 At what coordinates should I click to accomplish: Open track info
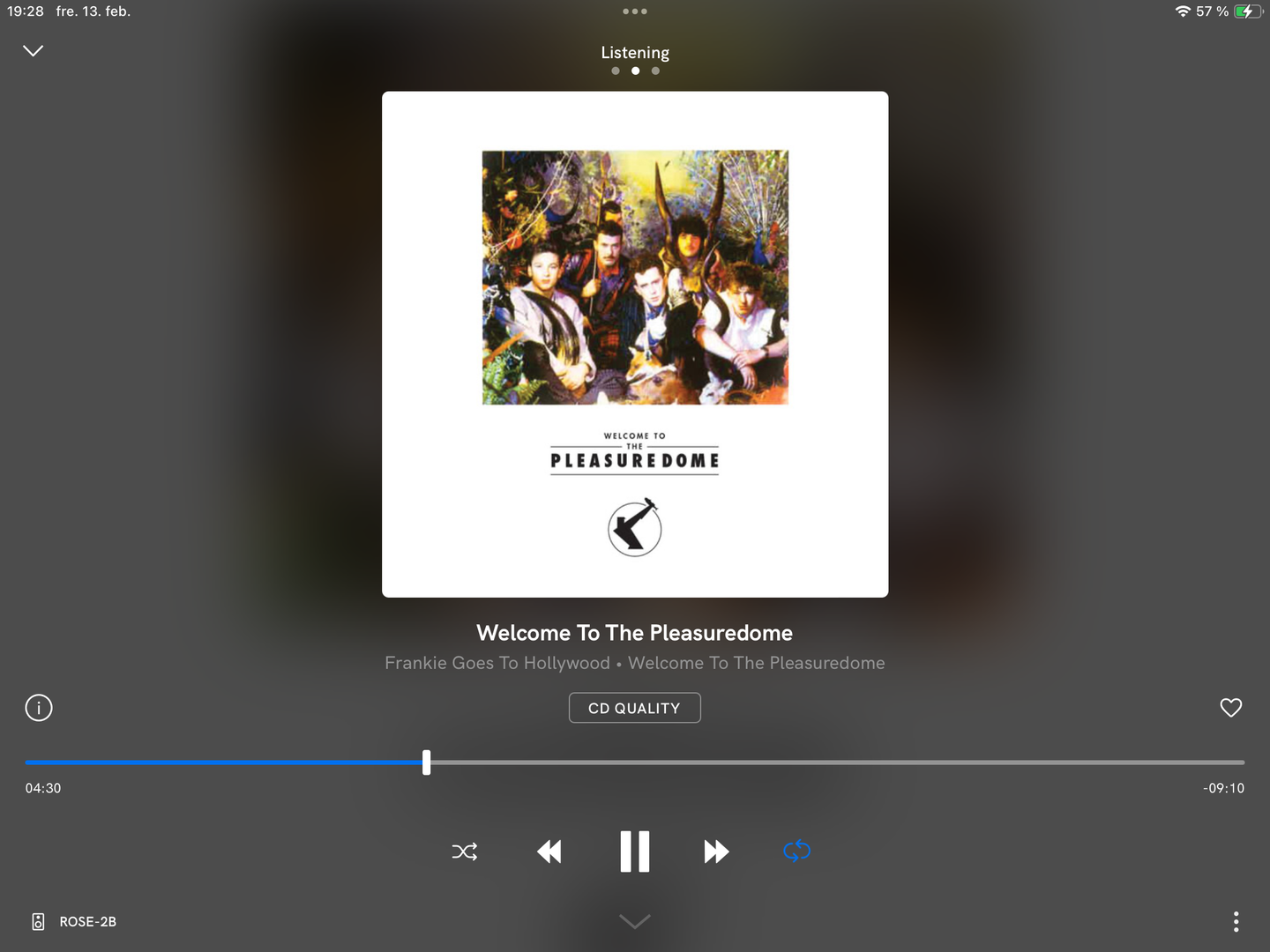[x=39, y=708]
